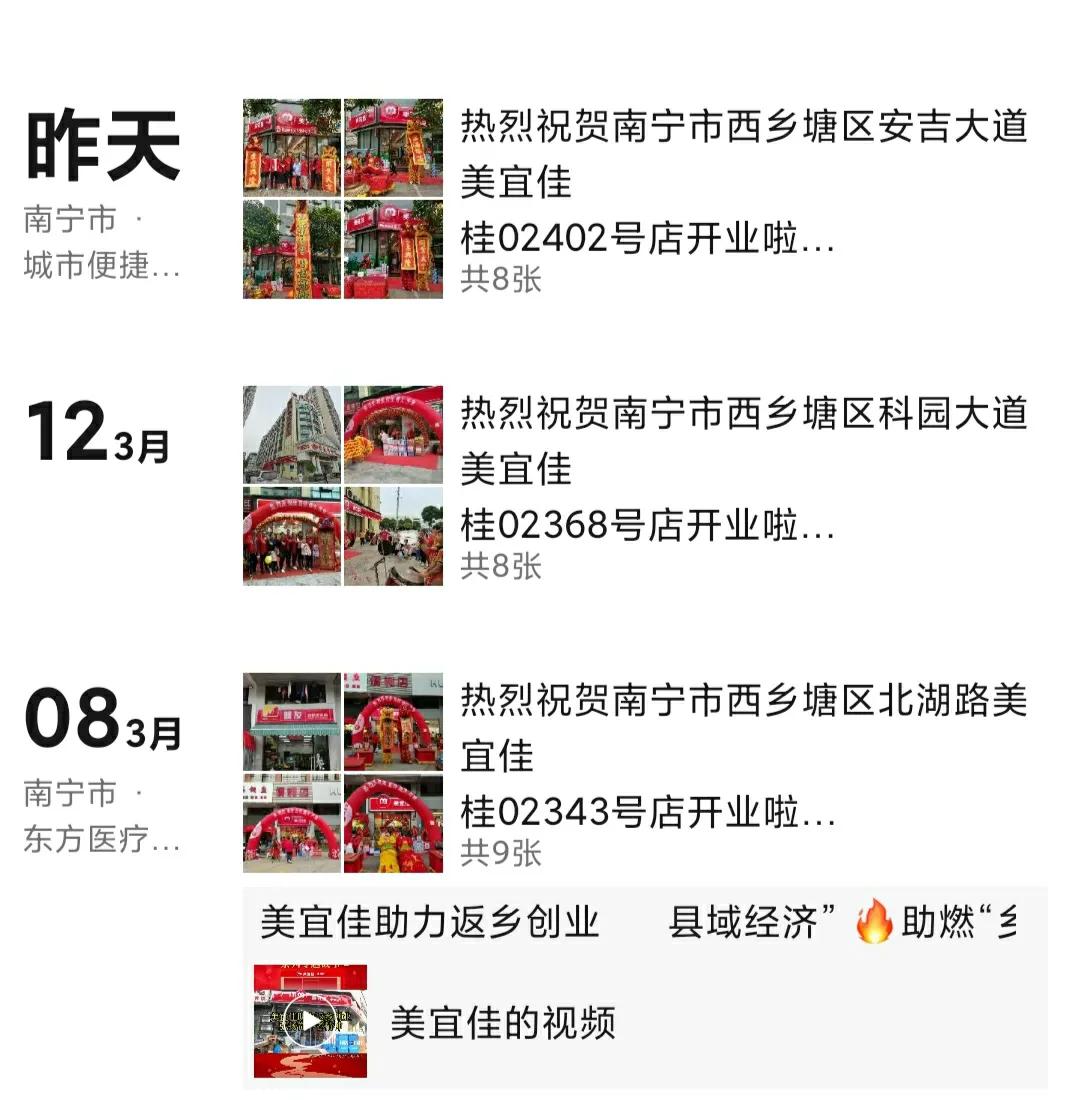Open the 北湖路 桂02343号店 post text
Image resolution: width=1080 pixels, height=1100 pixels.
coord(743,756)
